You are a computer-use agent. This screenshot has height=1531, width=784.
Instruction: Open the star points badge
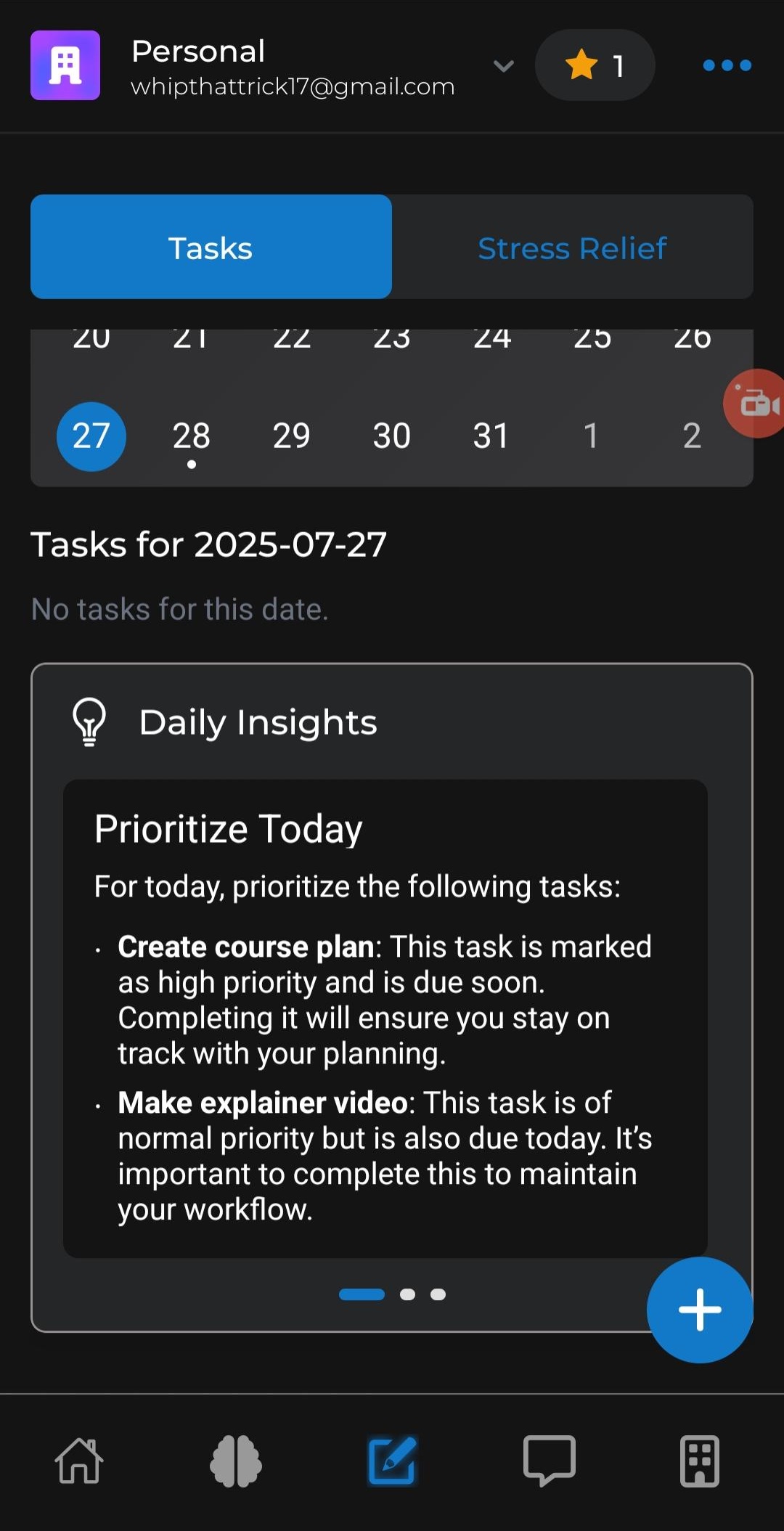(595, 65)
